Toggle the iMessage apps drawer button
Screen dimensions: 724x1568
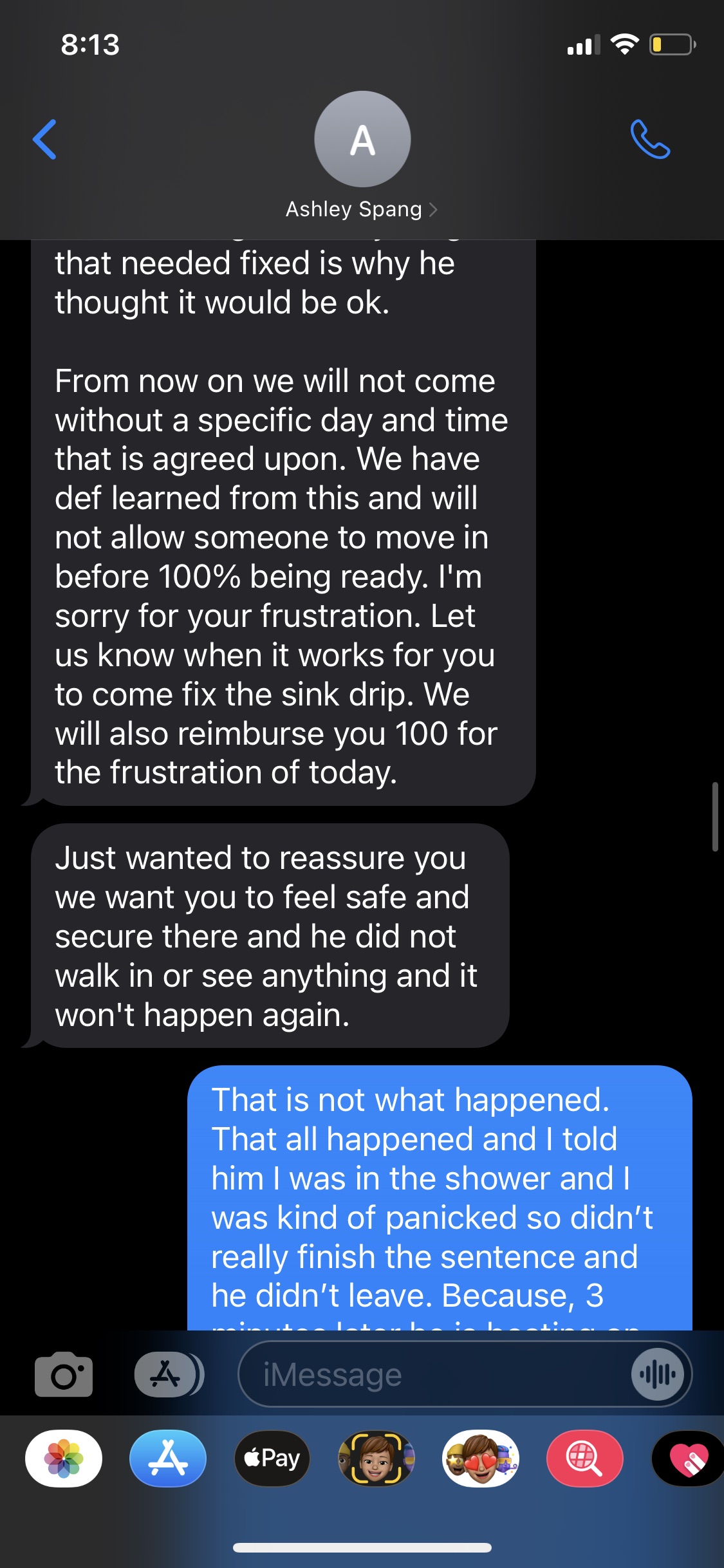(x=169, y=1374)
